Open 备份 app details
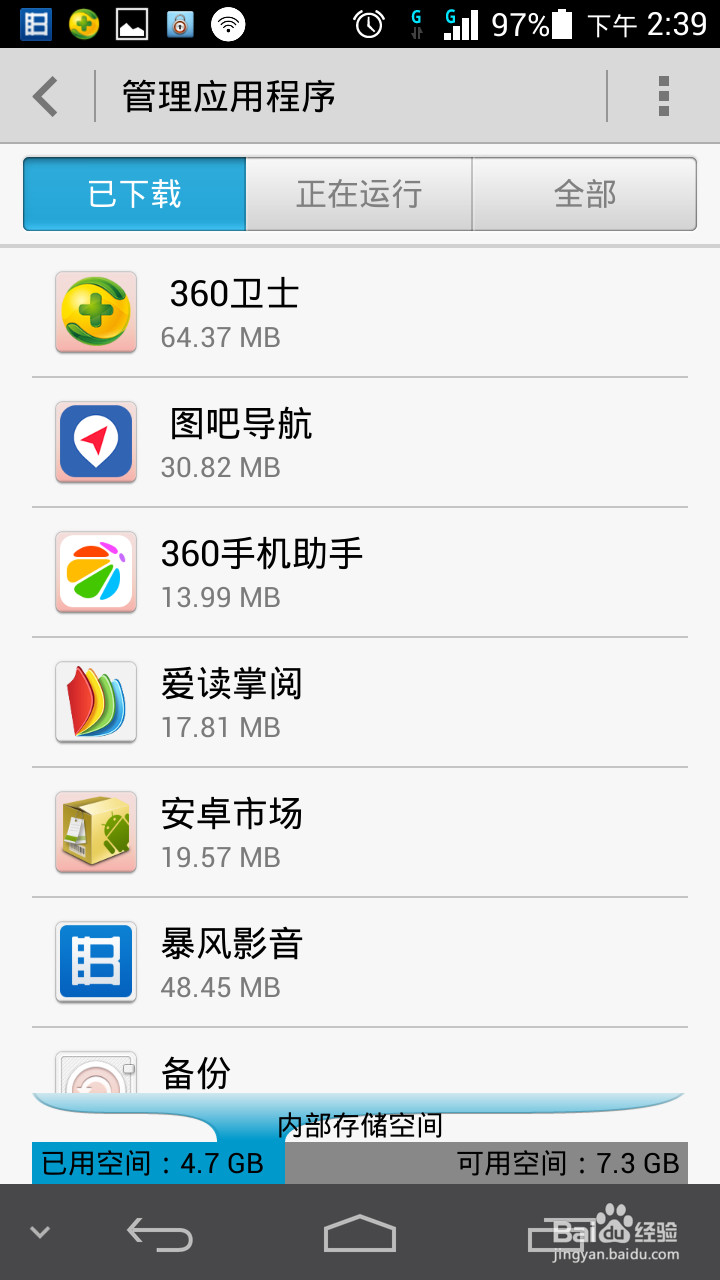 click(x=360, y=1062)
